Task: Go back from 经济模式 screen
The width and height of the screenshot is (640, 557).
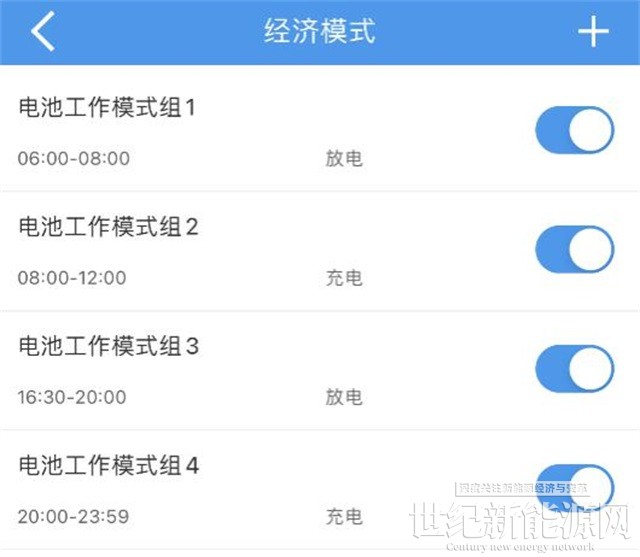Action: [x=43, y=32]
